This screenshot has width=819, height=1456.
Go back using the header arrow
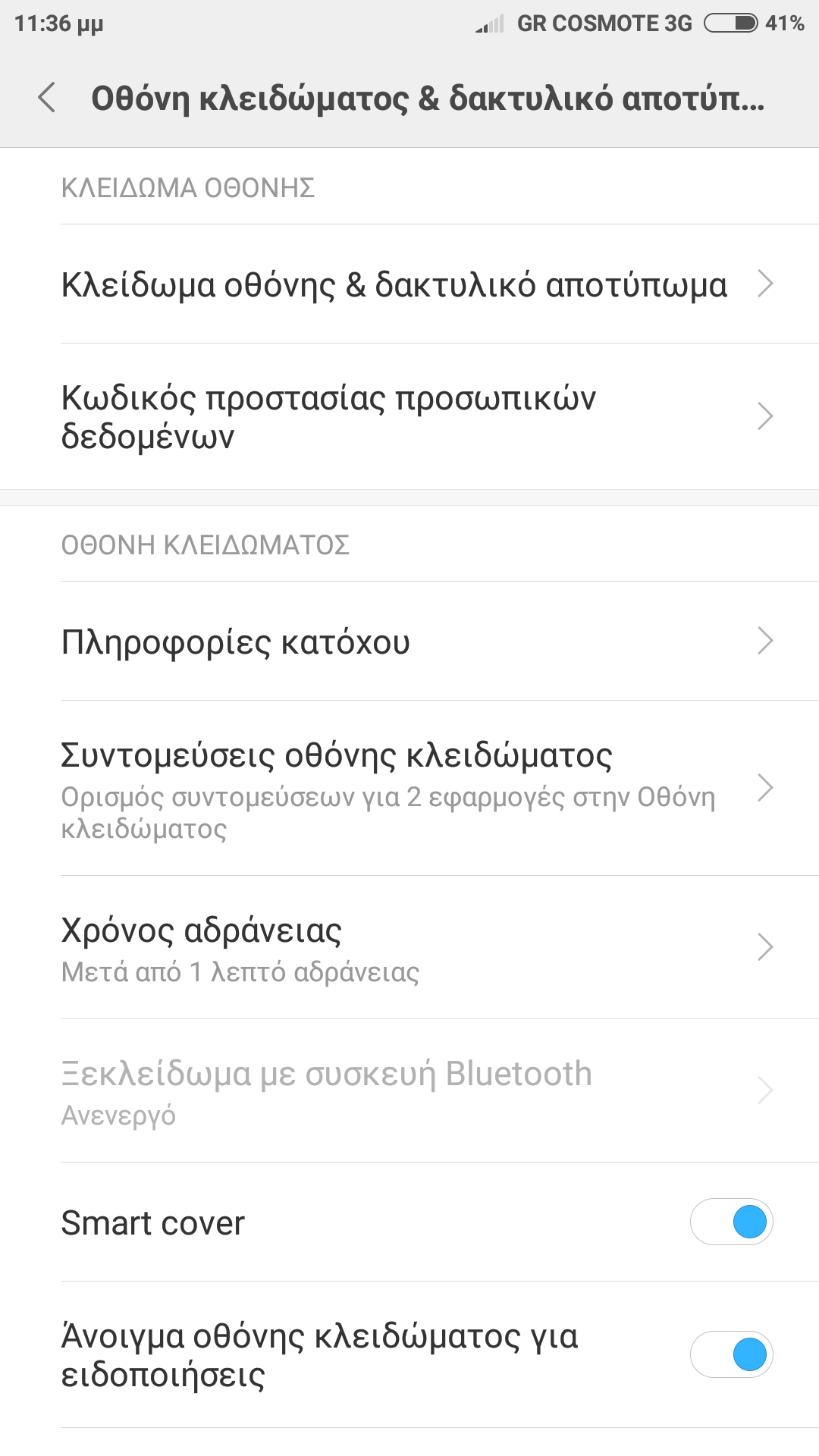[47, 98]
